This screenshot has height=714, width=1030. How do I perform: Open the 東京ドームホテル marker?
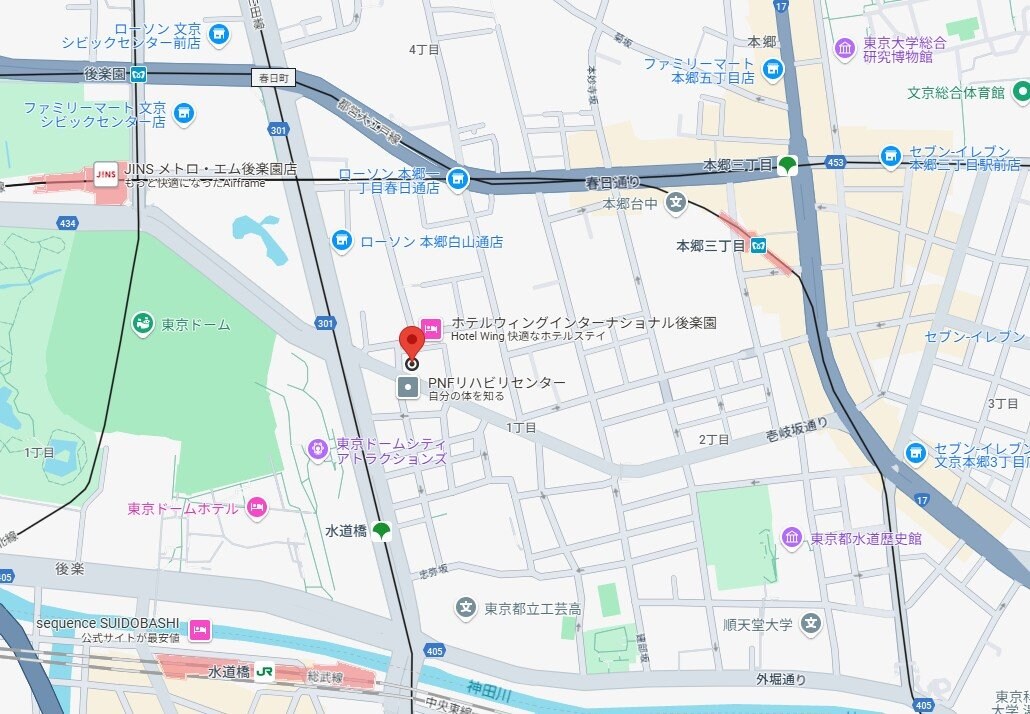tap(258, 508)
